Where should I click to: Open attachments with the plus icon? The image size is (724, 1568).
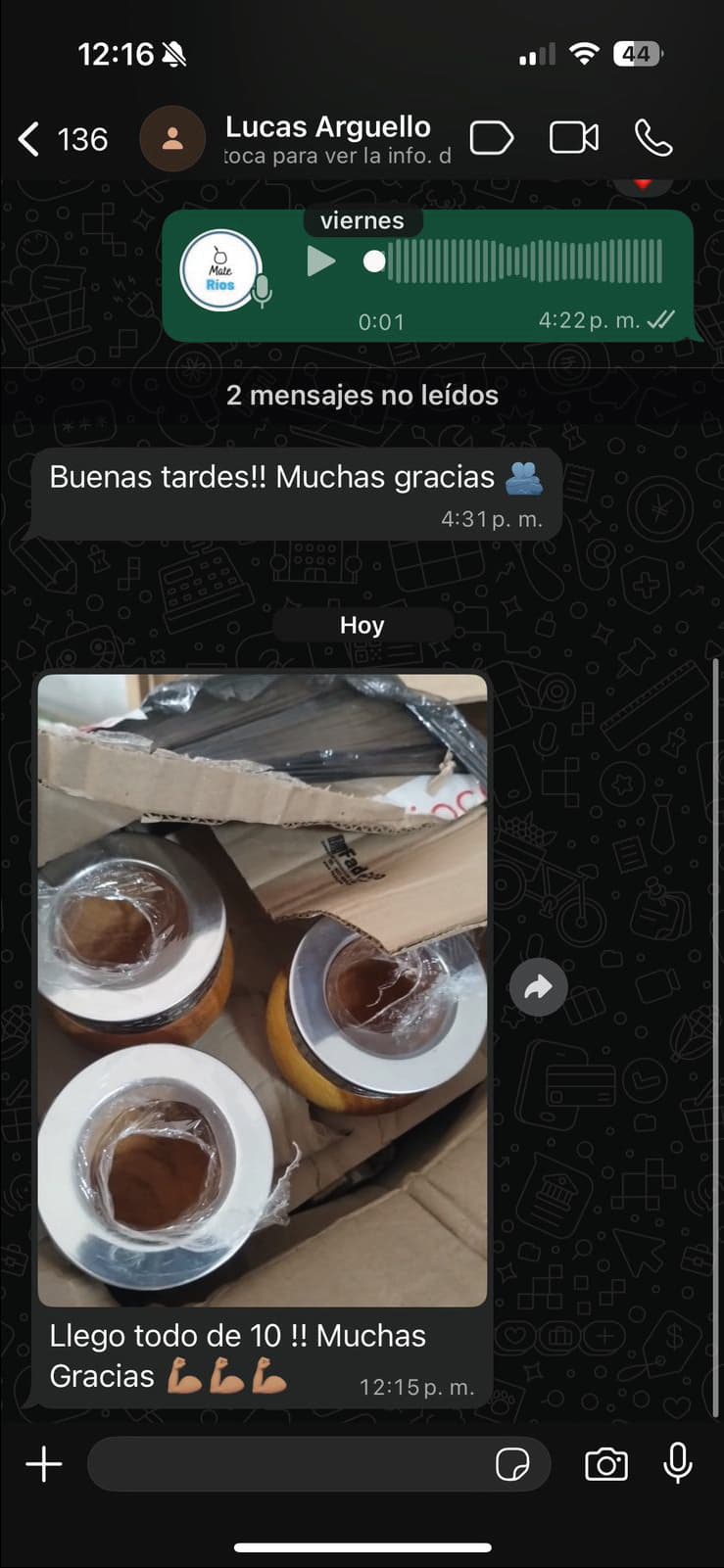(42, 1464)
